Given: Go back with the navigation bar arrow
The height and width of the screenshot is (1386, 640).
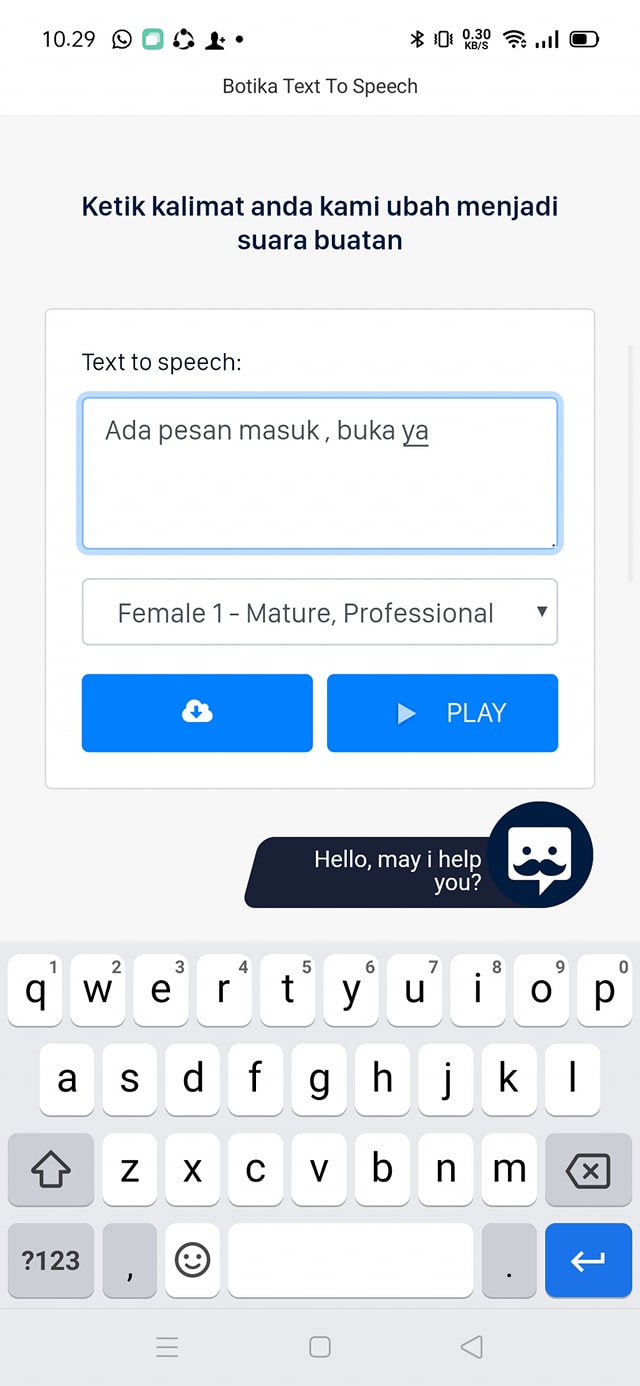Looking at the screenshot, I should pos(472,1347).
